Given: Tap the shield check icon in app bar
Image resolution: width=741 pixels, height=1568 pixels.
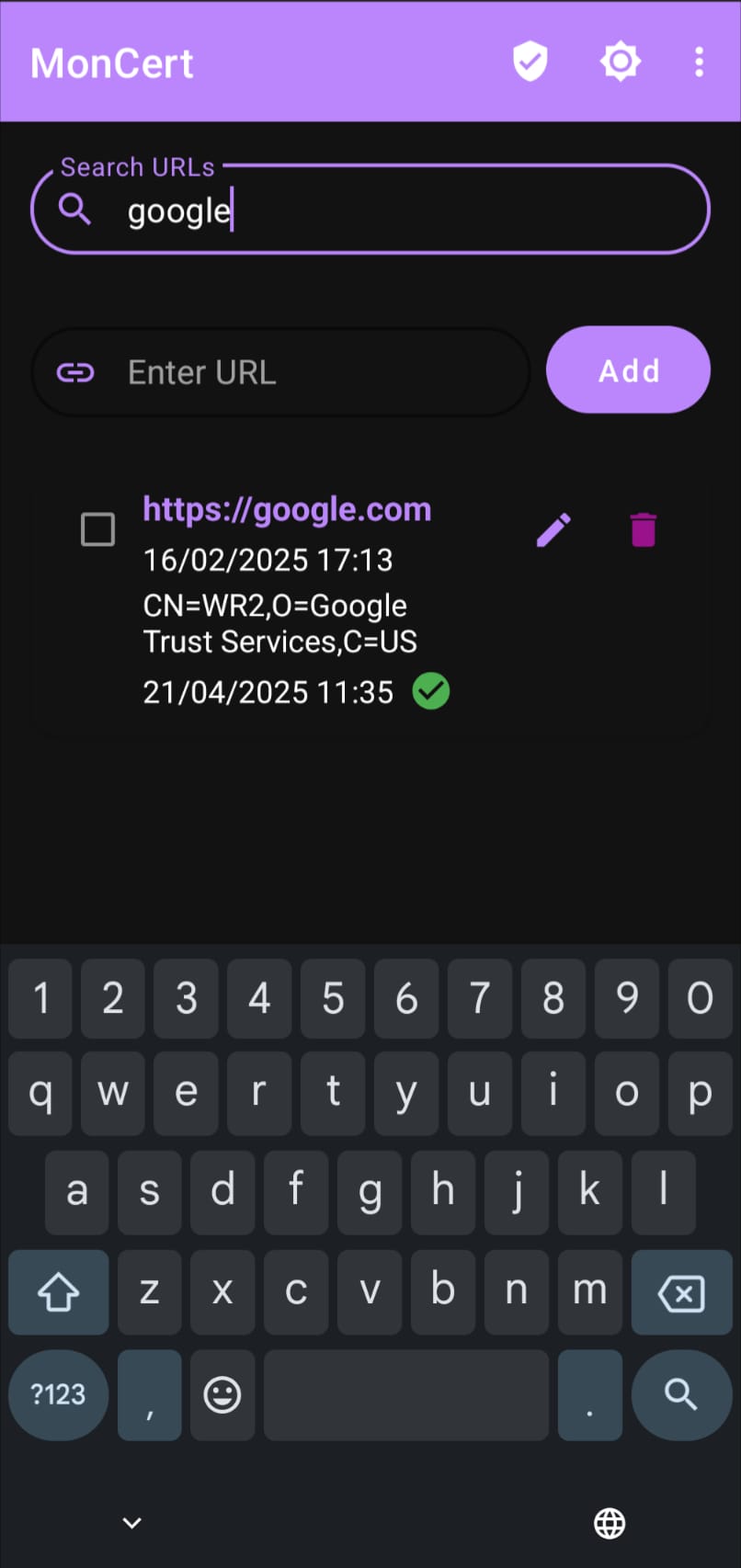Looking at the screenshot, I should click(x=530, y=62).
